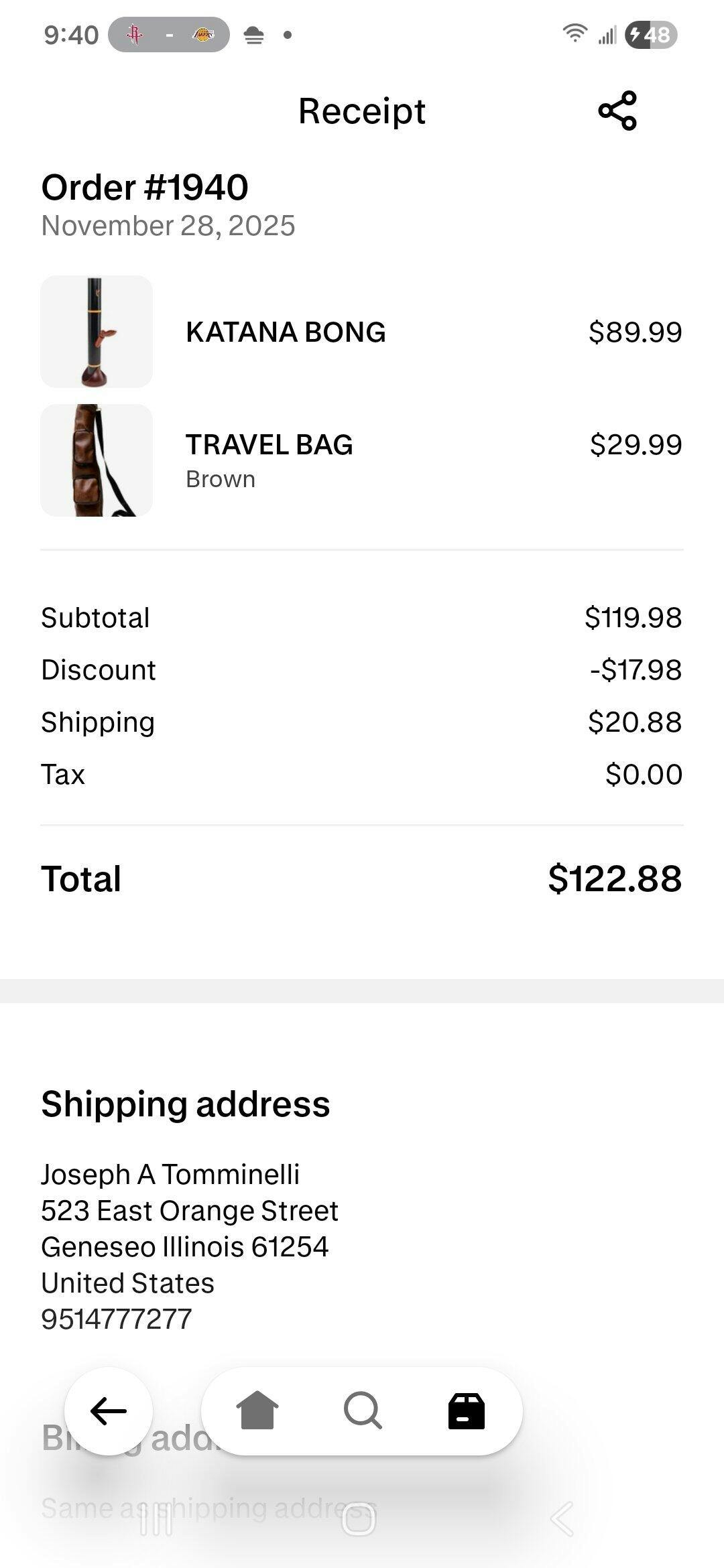Open the Search tab
Screen dimensions: 724x1568
pyautogui.click(x=363, y=1411)
